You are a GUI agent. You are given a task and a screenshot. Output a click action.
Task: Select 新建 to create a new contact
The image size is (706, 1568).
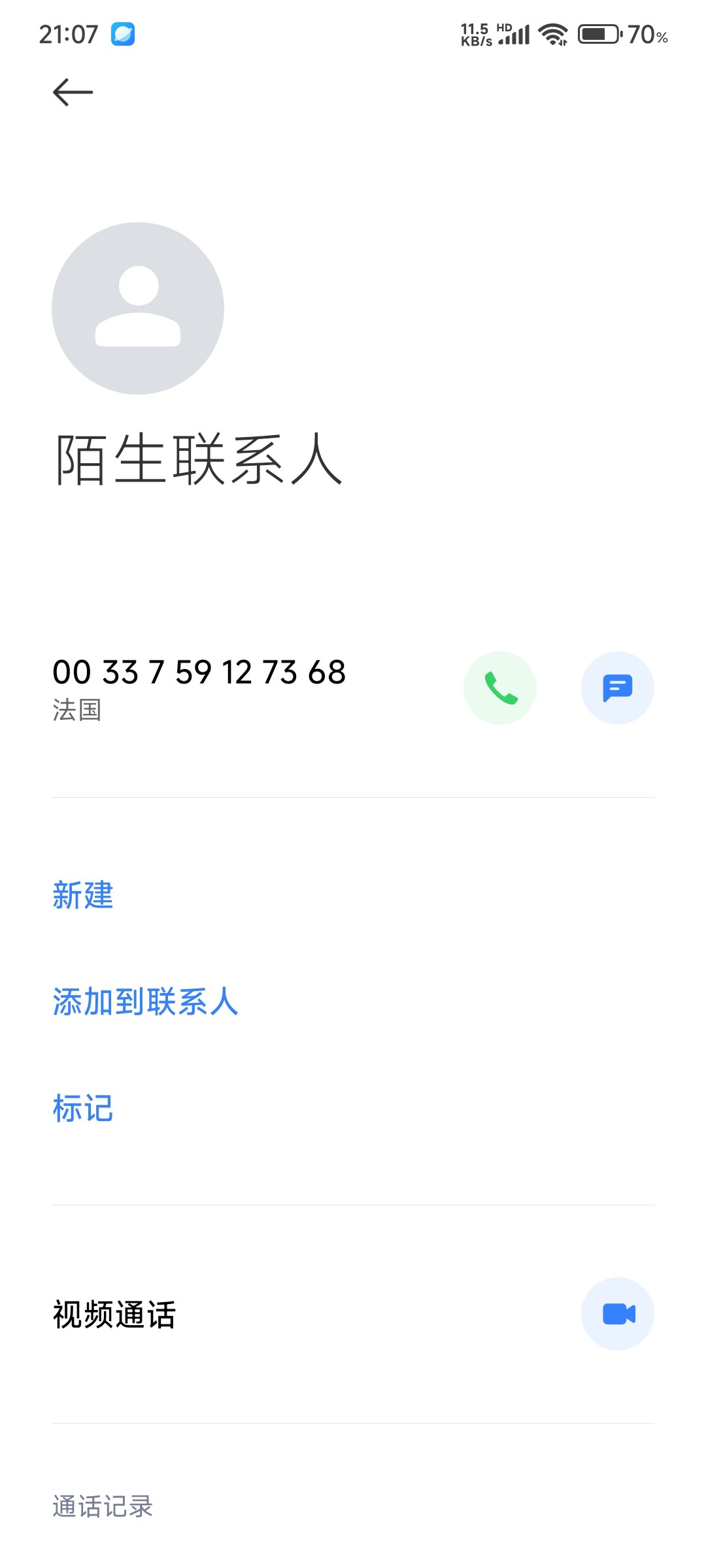point(83,895)
